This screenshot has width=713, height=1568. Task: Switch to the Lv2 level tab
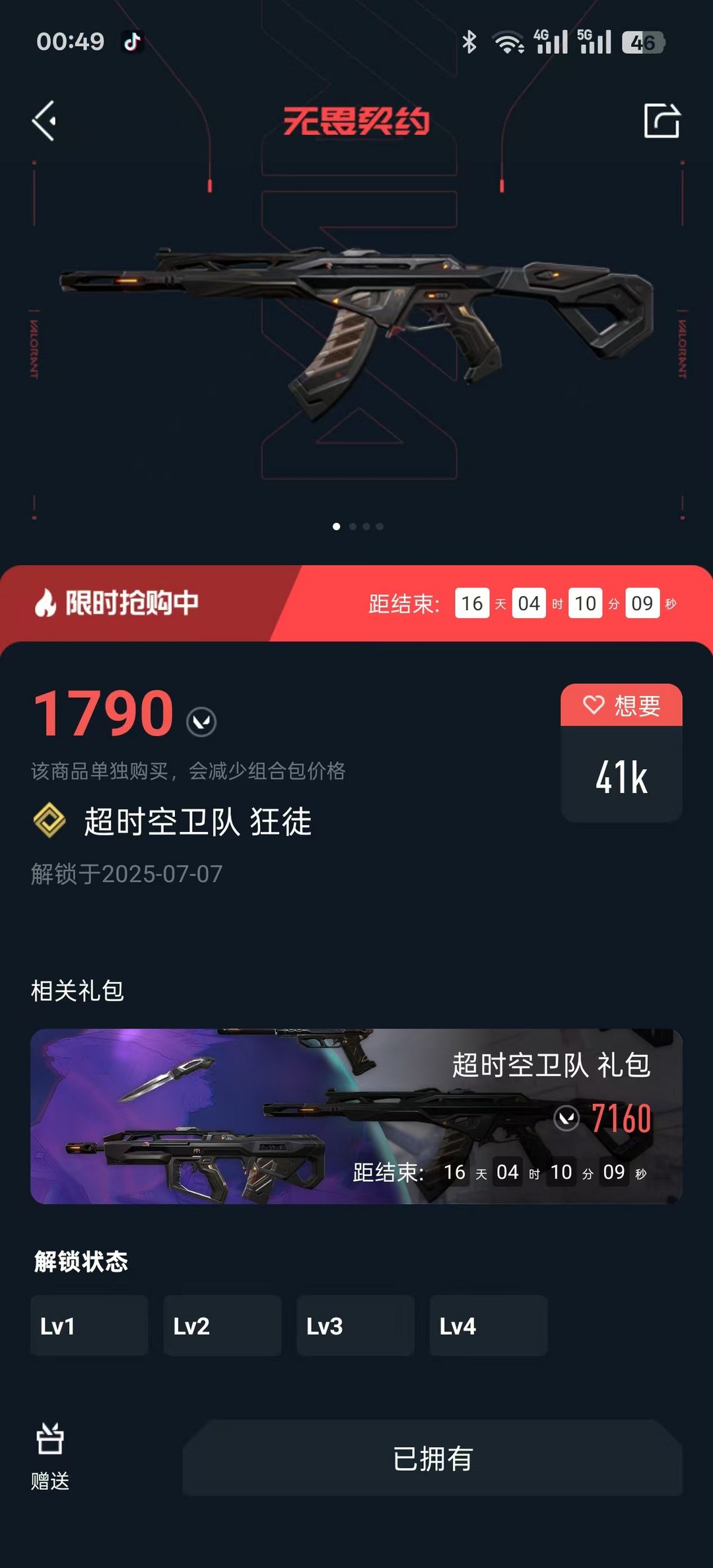click(222, 1325)
